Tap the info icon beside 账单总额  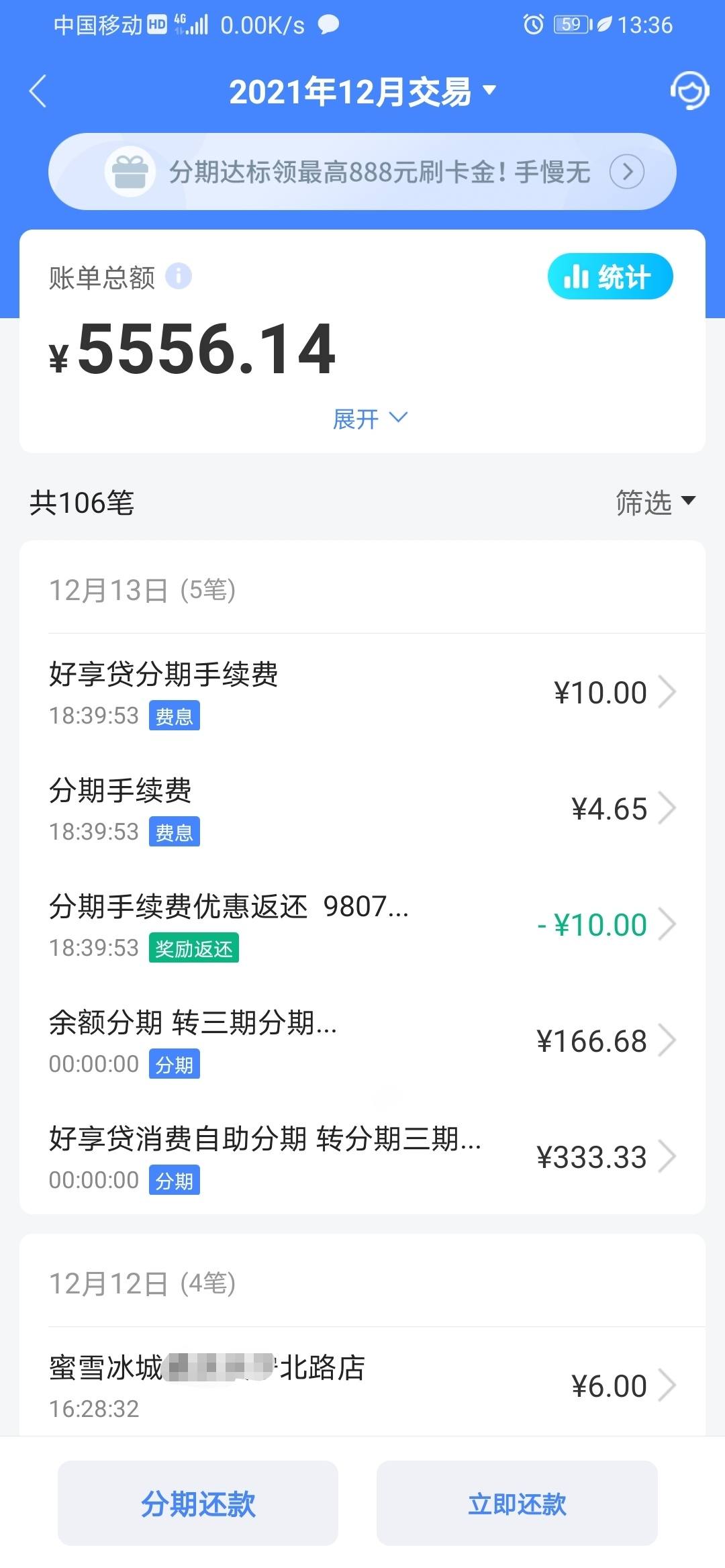pos(179,276)
